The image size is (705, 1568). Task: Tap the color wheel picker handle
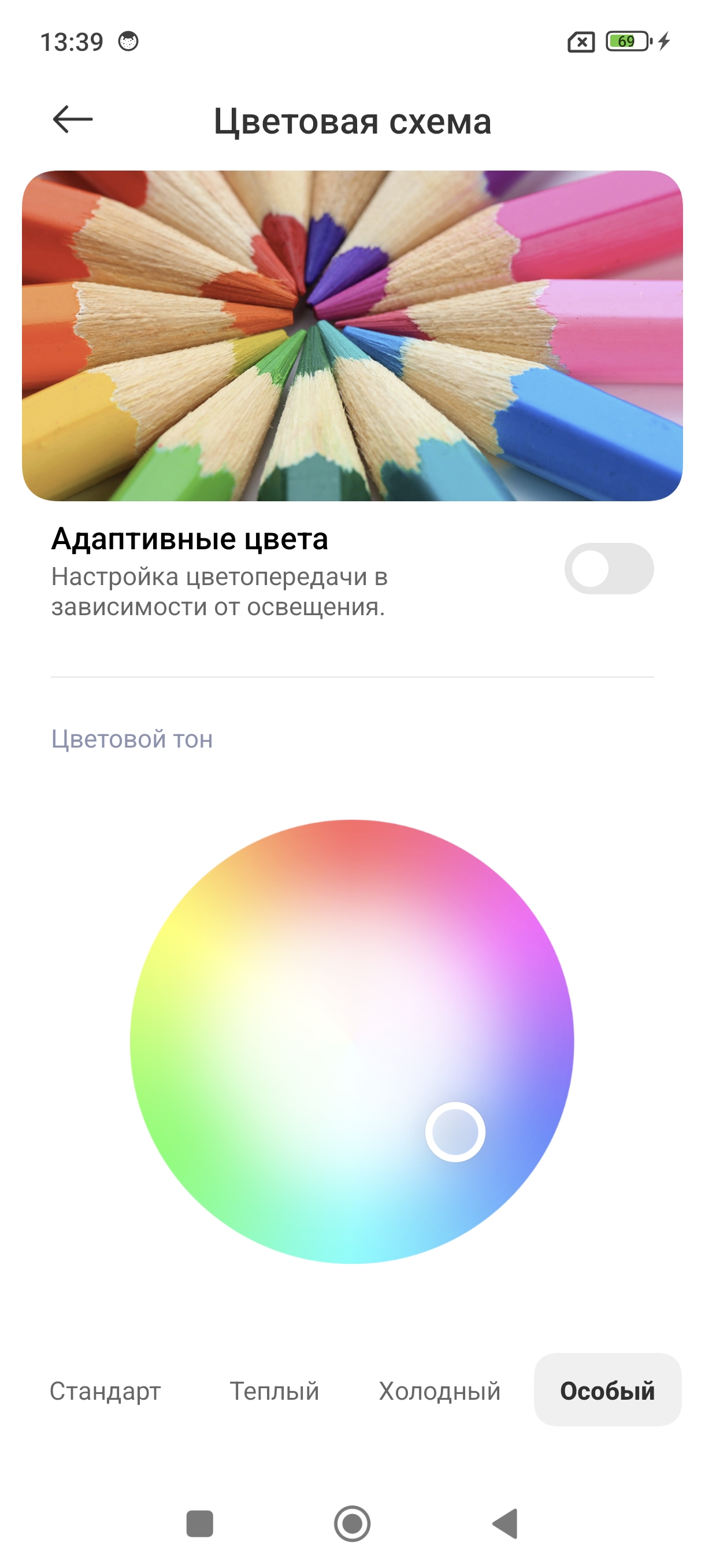point(455,1131)
